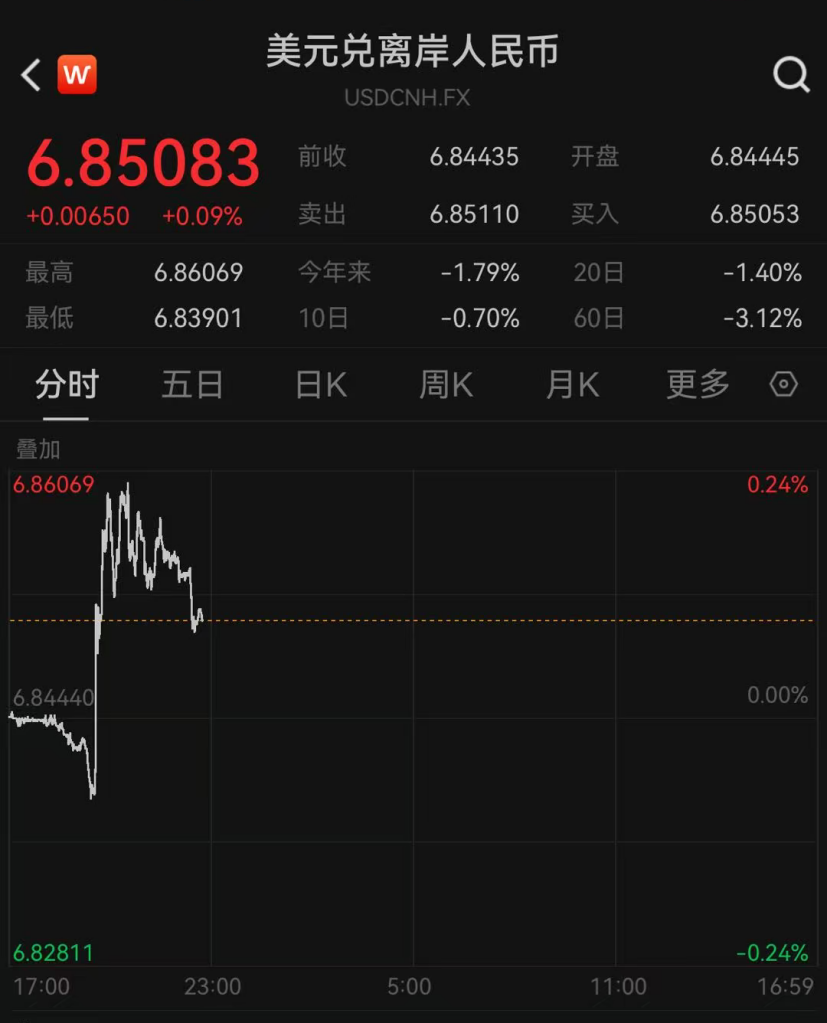
Task: Open the search magnifier icon
Action: [791, 75]
